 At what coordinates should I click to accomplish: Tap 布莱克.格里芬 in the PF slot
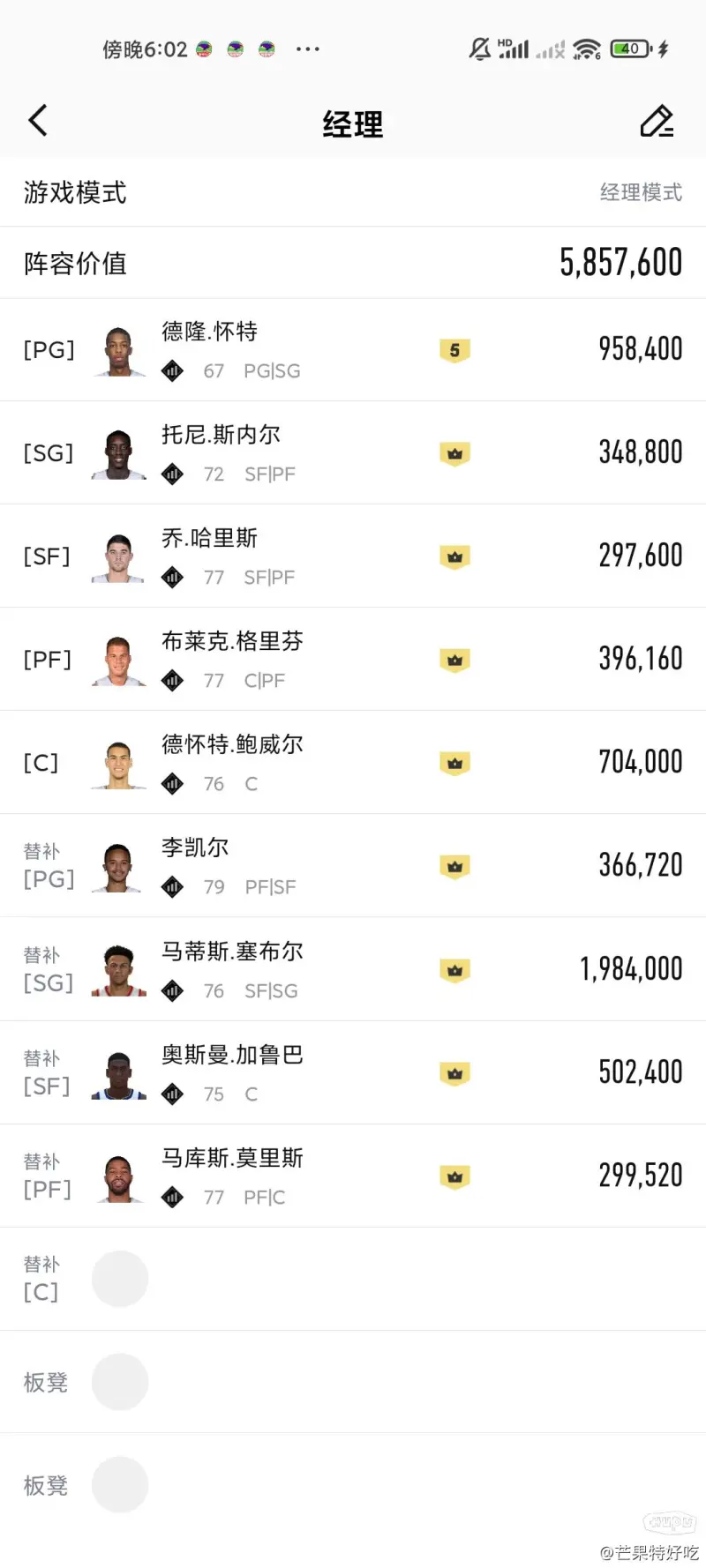[353, 660]
